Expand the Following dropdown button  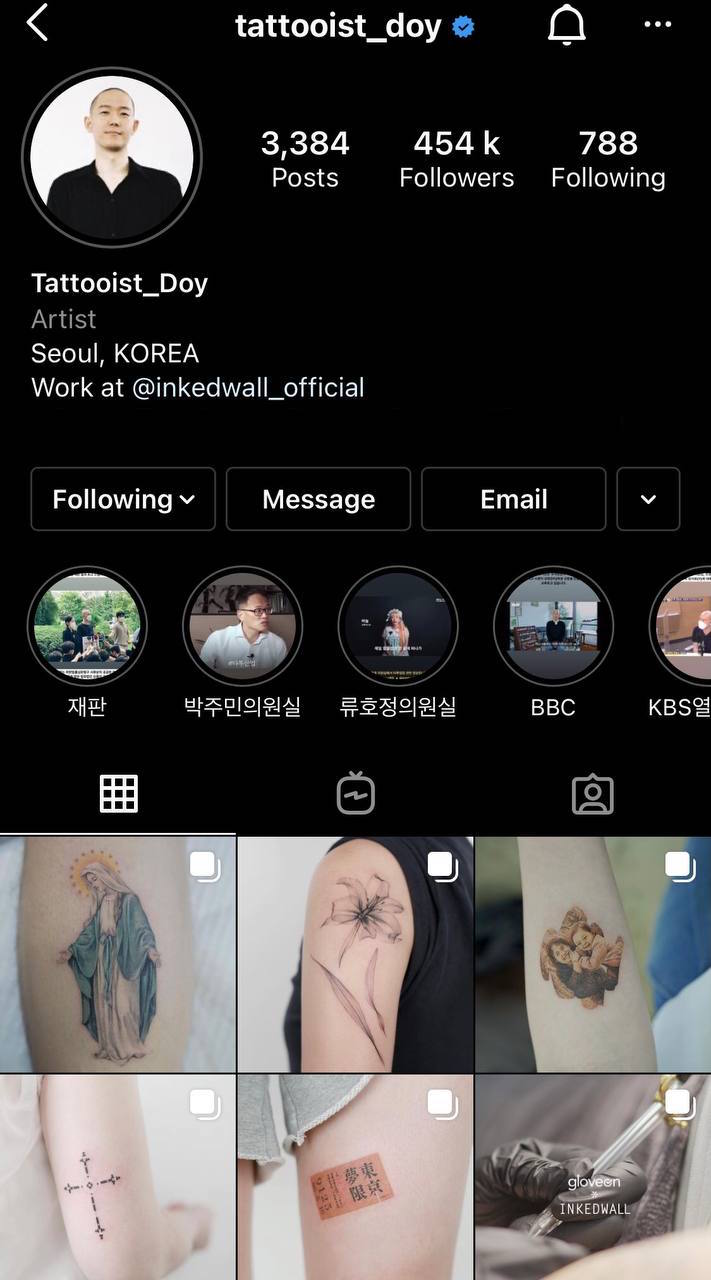123,499
